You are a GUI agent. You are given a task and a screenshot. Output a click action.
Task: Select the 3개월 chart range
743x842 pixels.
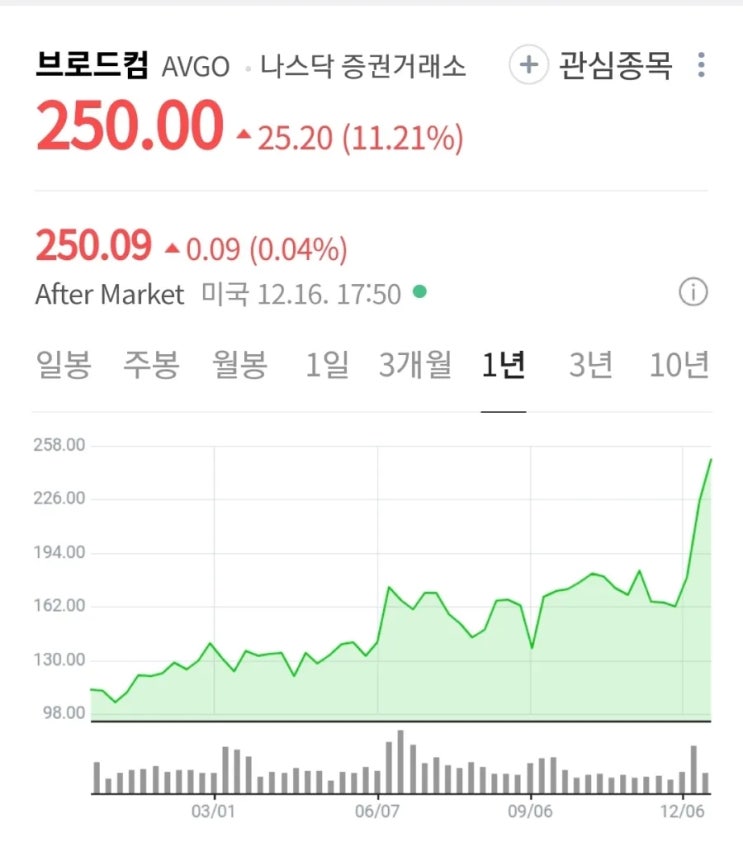415,366
